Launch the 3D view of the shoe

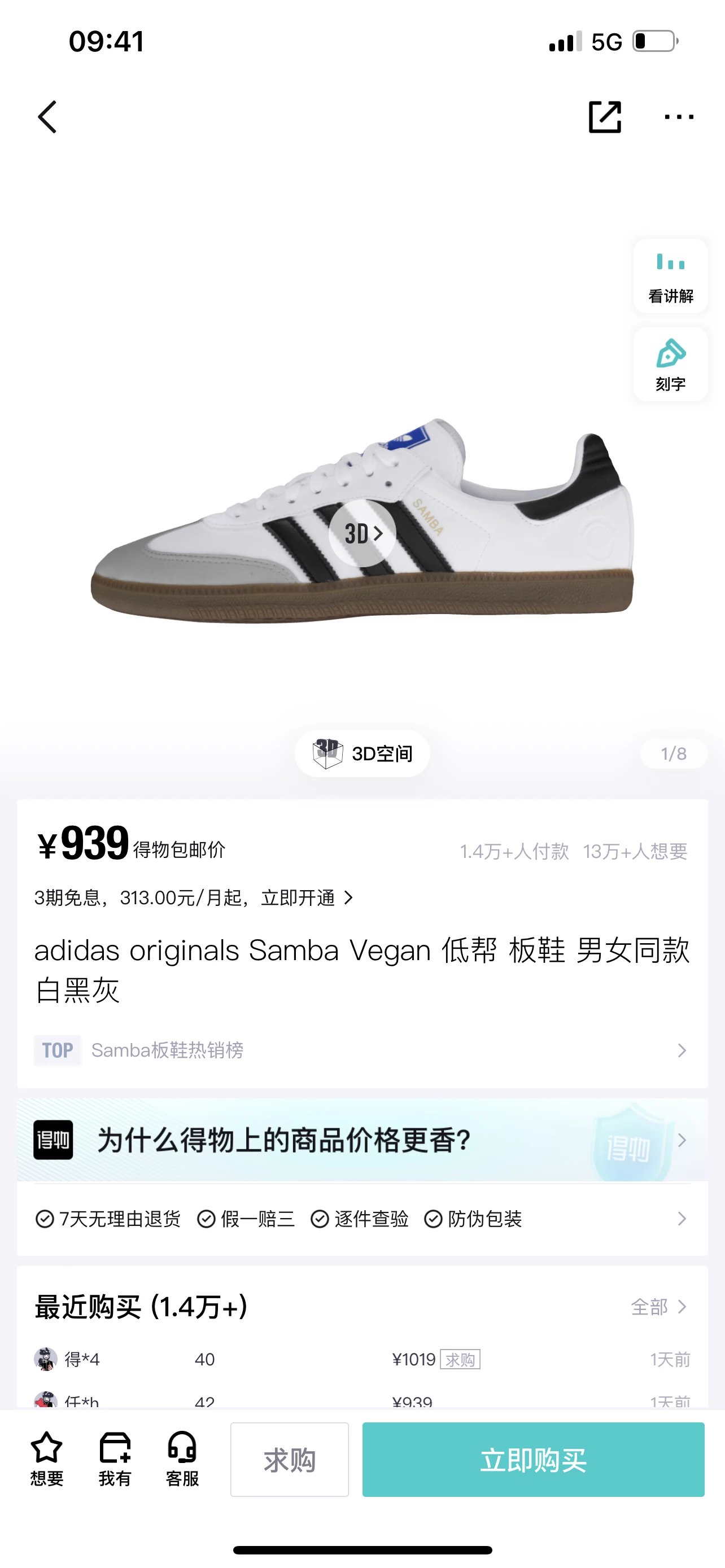[x=363, y=534]
